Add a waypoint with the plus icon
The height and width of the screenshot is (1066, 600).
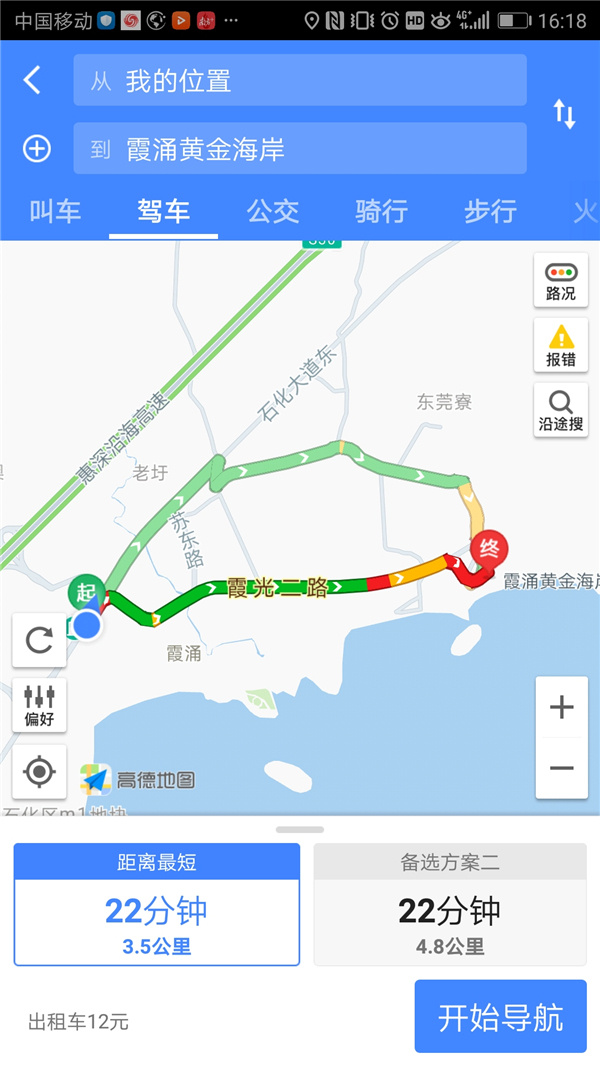[36, 149]
